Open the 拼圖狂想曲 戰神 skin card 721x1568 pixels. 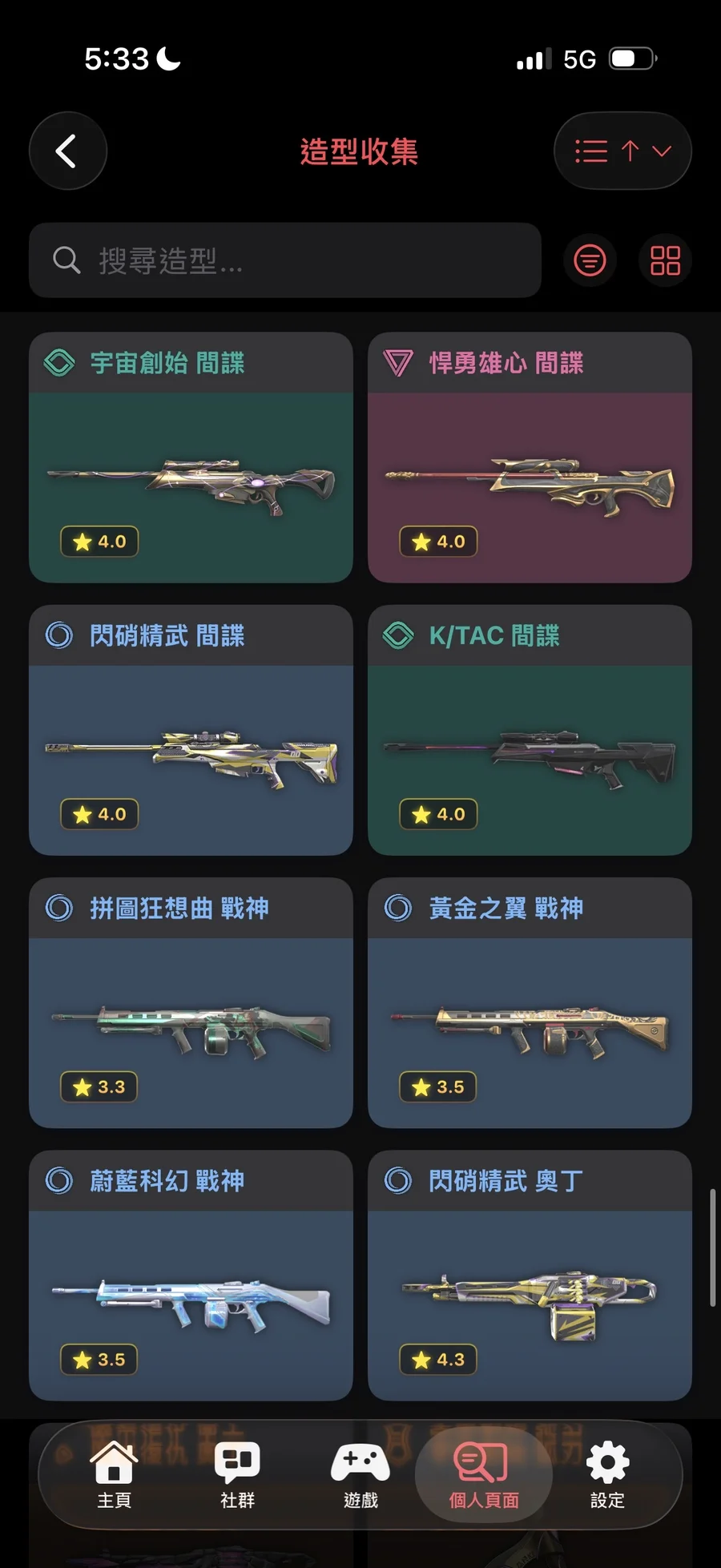coord(191,1002)
